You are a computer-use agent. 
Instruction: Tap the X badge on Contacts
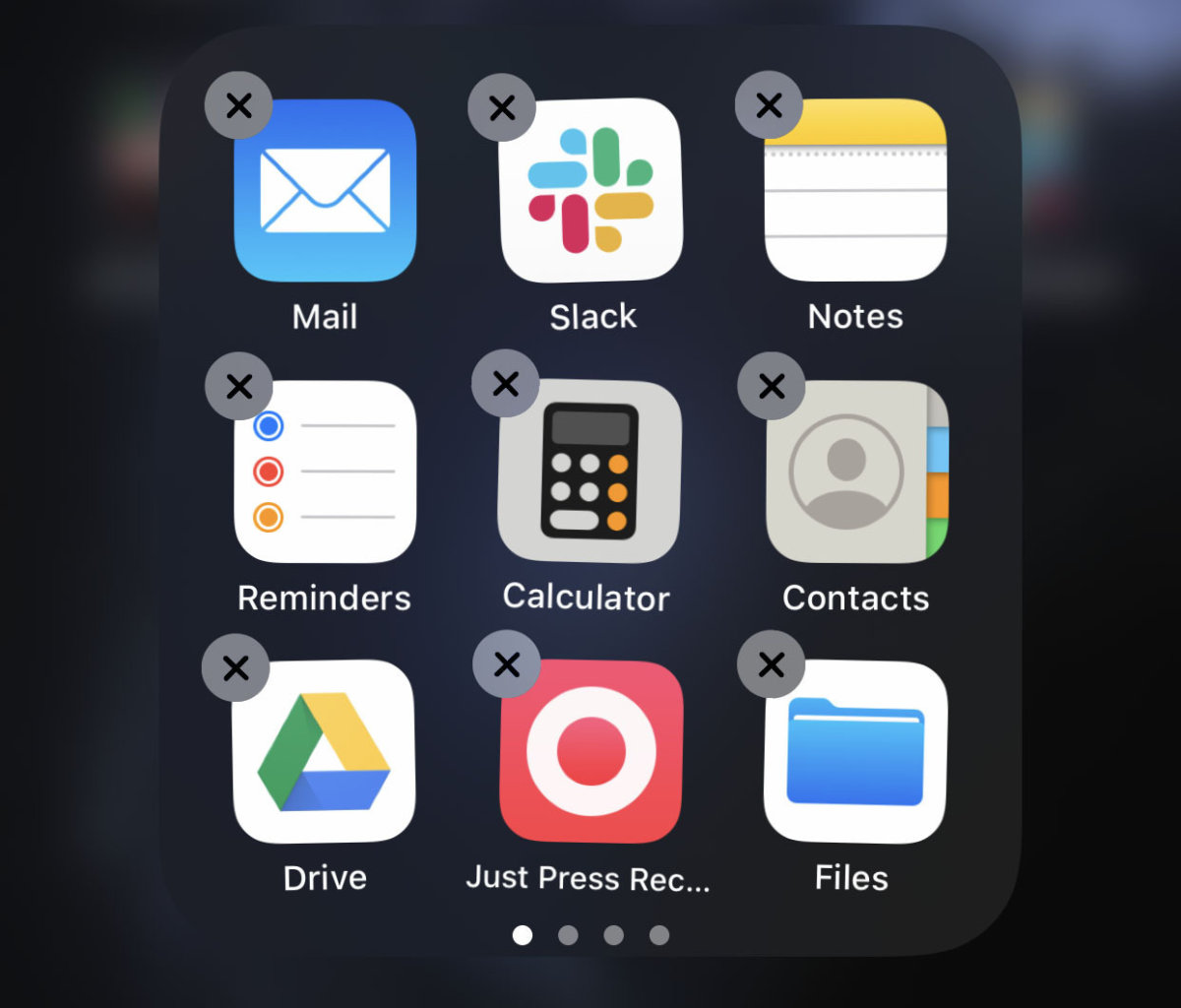point(772,386)
